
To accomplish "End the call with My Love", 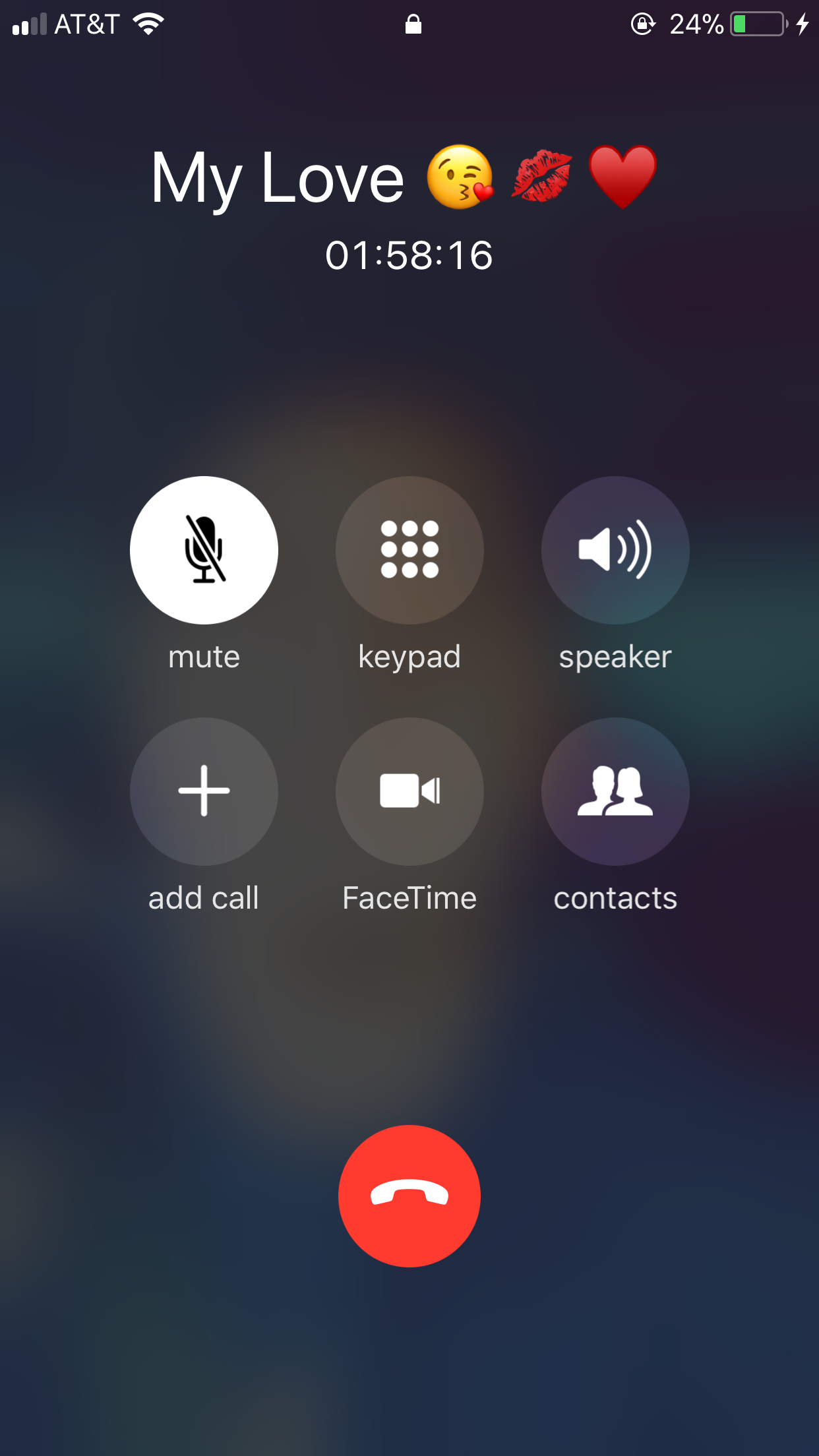I will (x=409, y=1196).
